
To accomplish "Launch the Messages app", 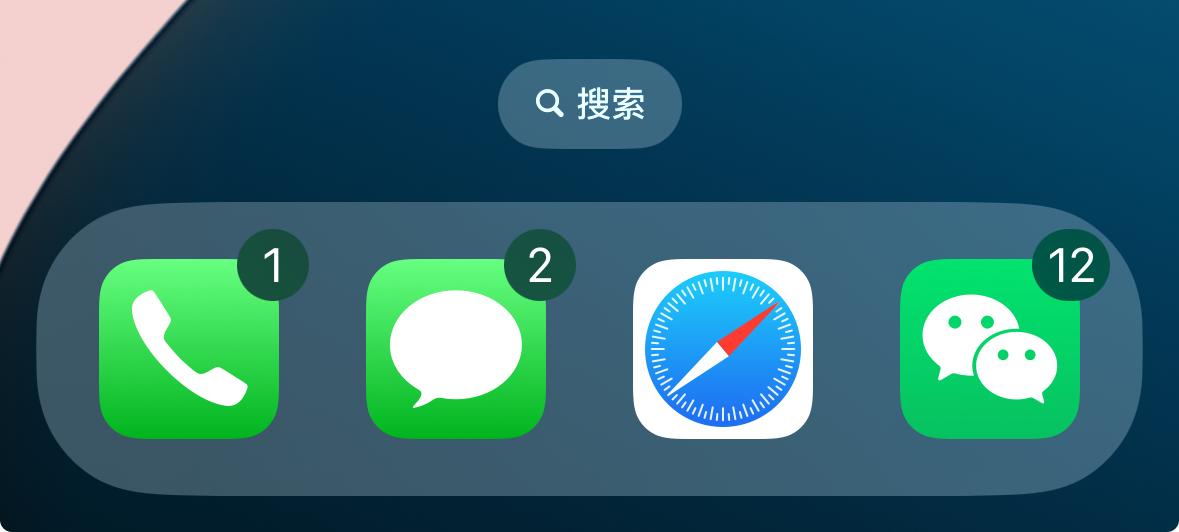I will 456,349.
